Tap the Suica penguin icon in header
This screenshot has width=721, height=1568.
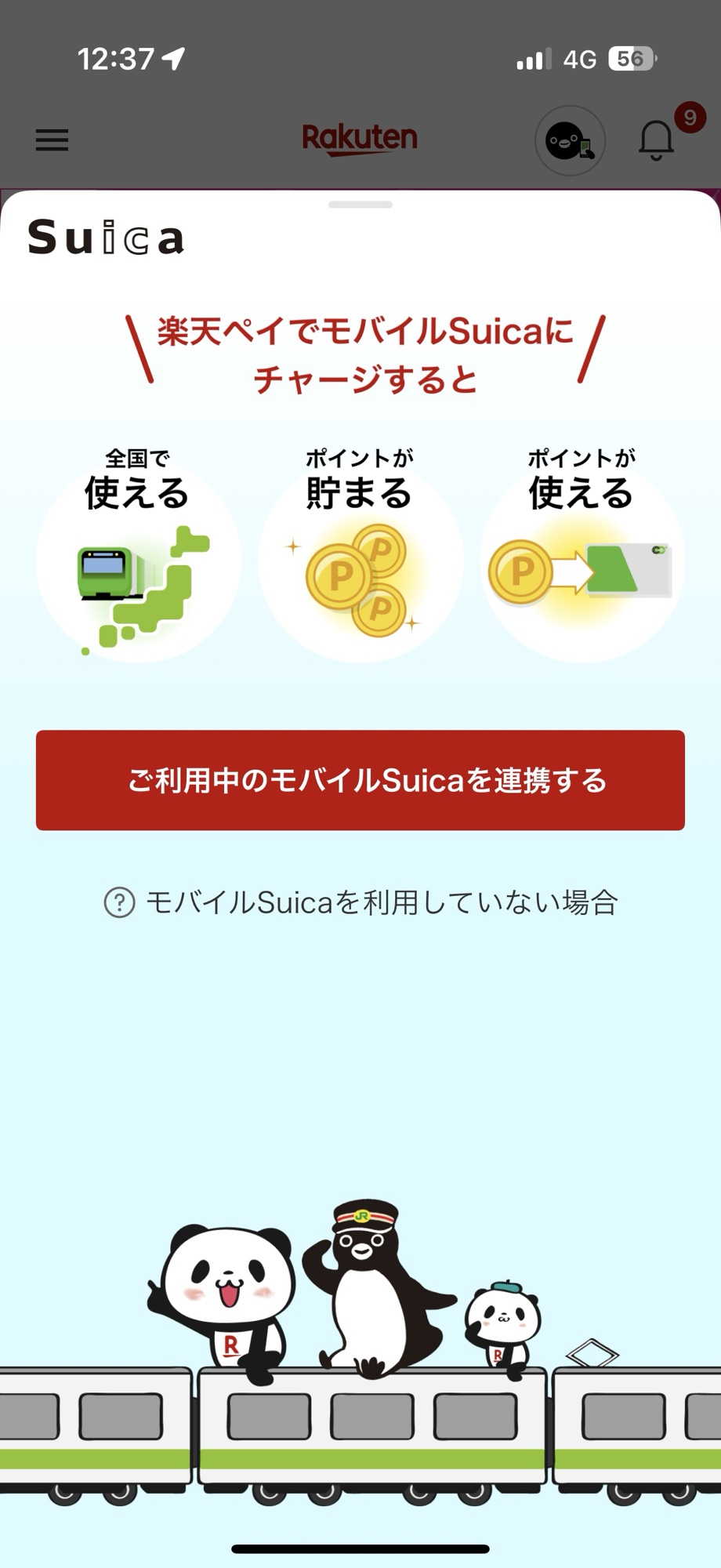coord(570,141)
